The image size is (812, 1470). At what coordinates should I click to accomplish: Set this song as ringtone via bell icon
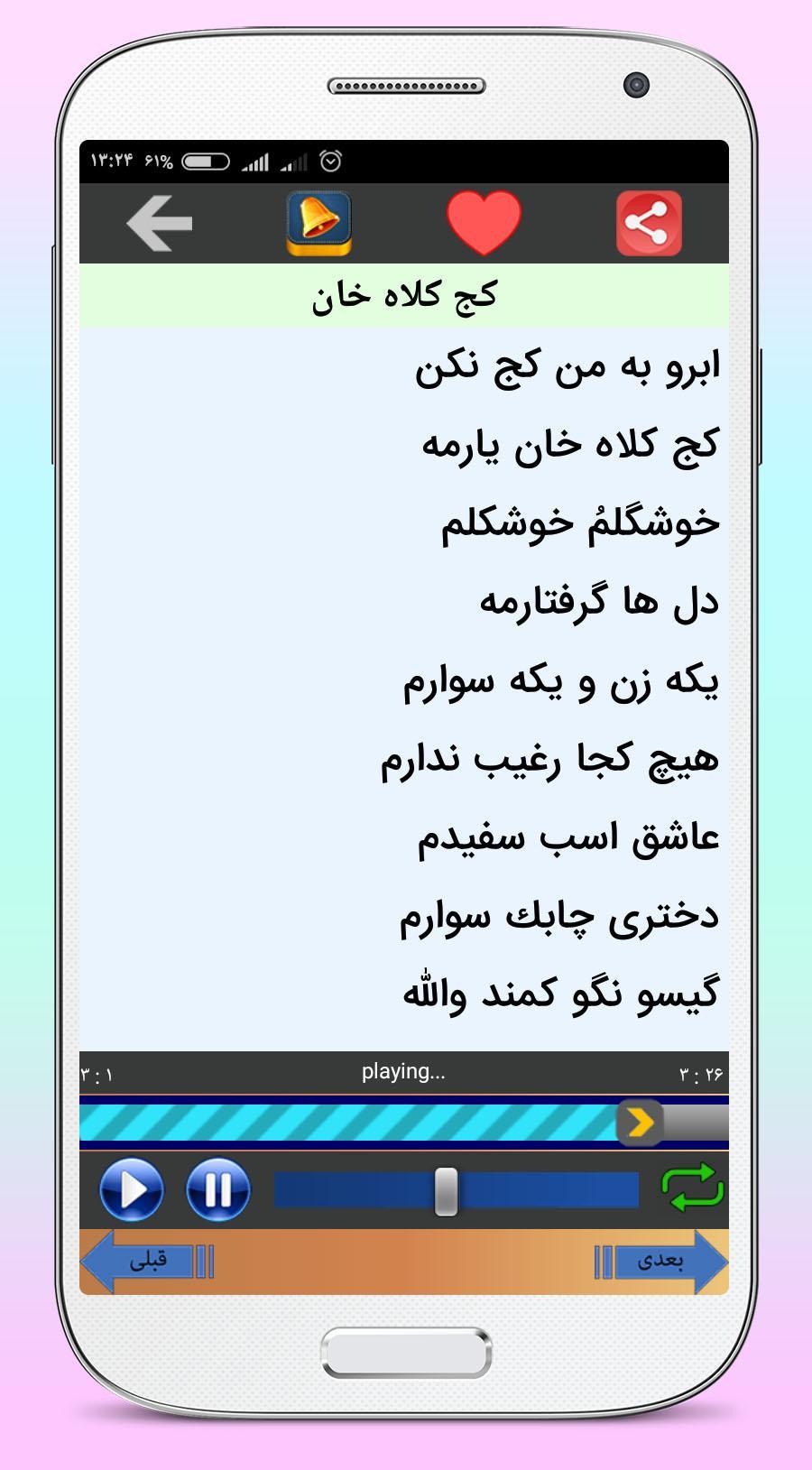click(x=318, y=223)
